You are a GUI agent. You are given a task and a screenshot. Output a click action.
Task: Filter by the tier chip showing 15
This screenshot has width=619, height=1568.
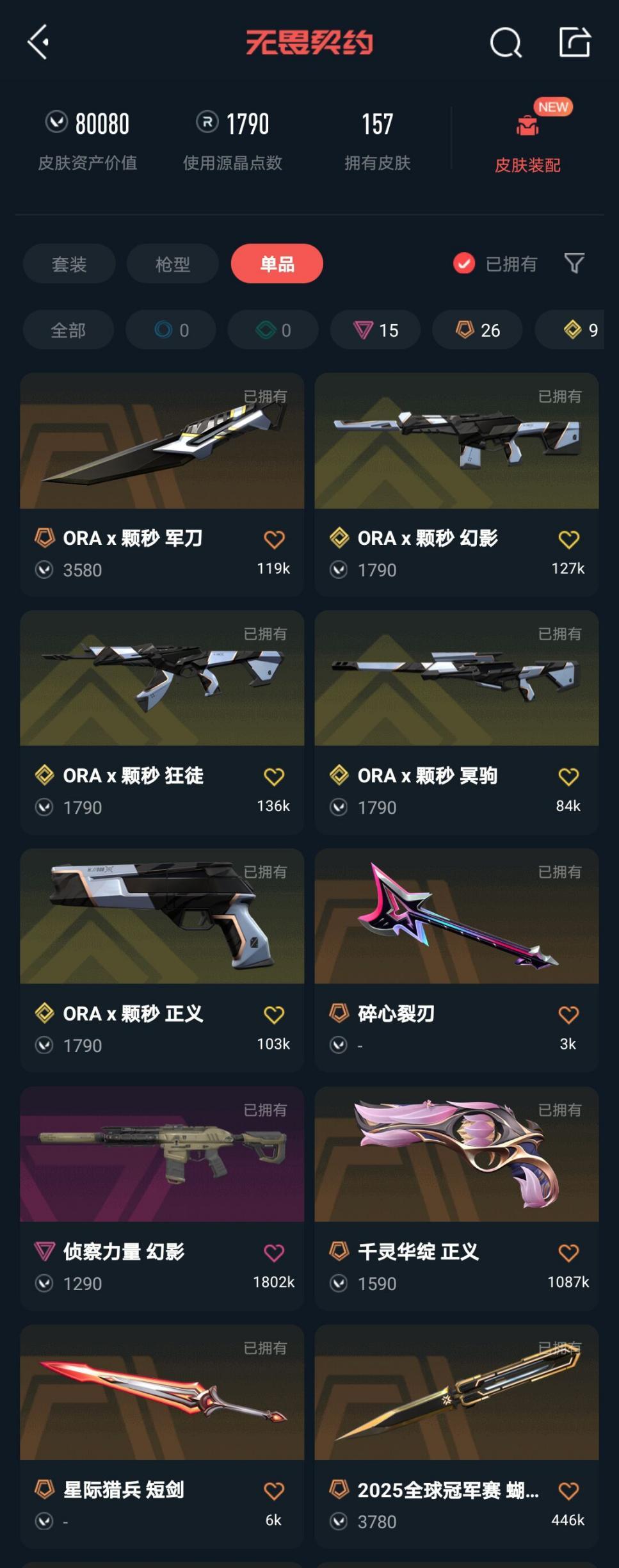[x=376, y=330]
